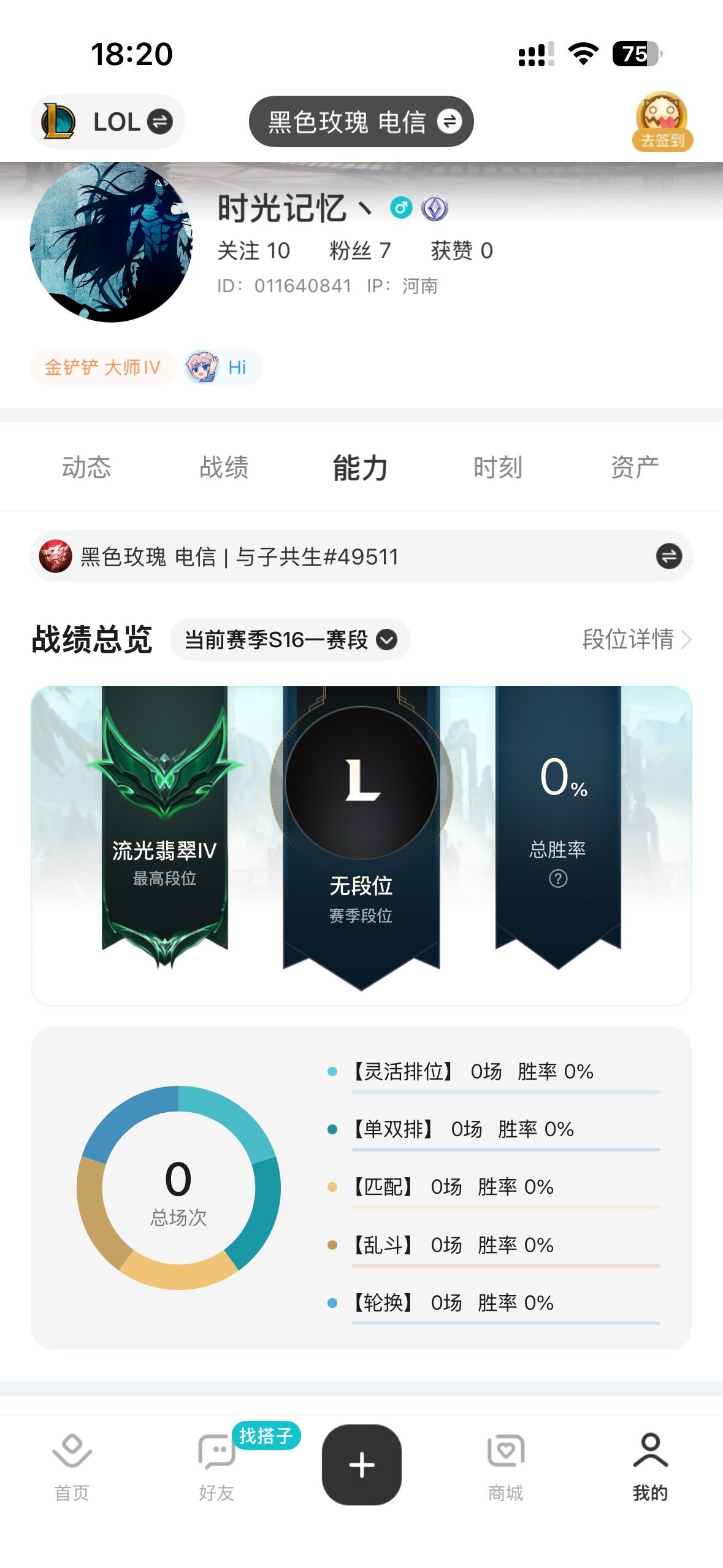The width and height of the screenshot is (723, 1568).
Task: Expand the 当前赛季S16一赛段 season dropdown
Action: [x=290, y=640]
